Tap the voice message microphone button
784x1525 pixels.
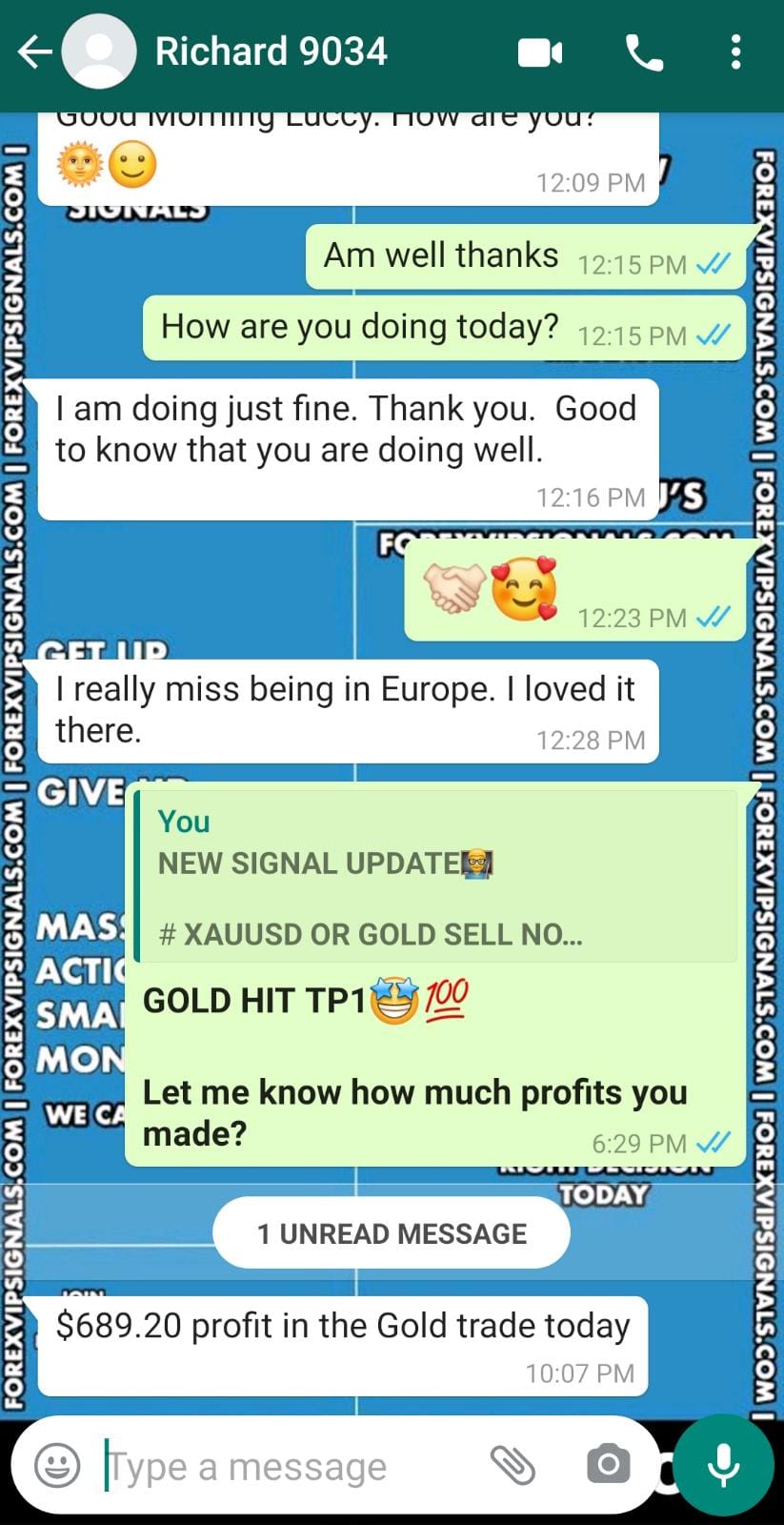[724, 1465]
